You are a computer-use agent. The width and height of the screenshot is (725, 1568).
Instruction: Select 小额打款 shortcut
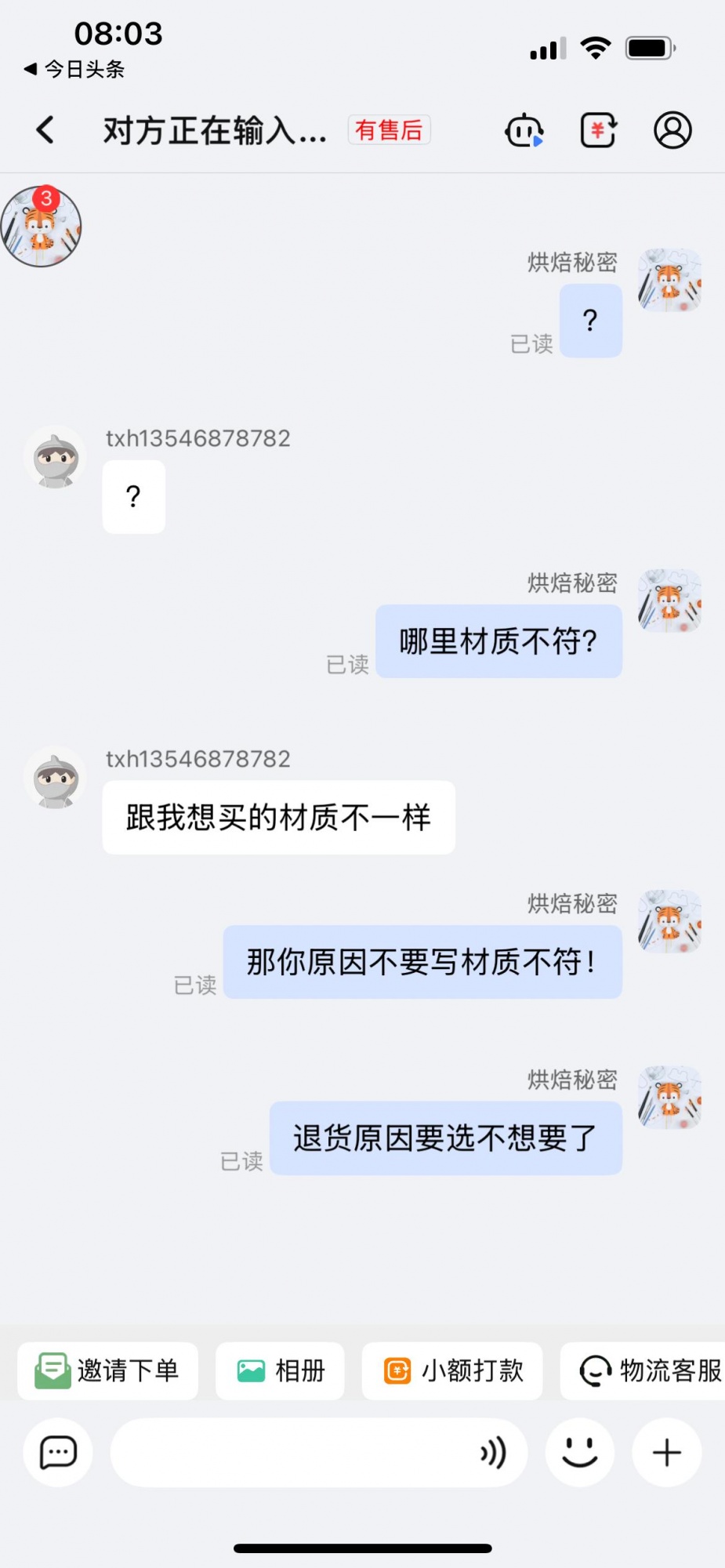click(x=452, y=1370)
